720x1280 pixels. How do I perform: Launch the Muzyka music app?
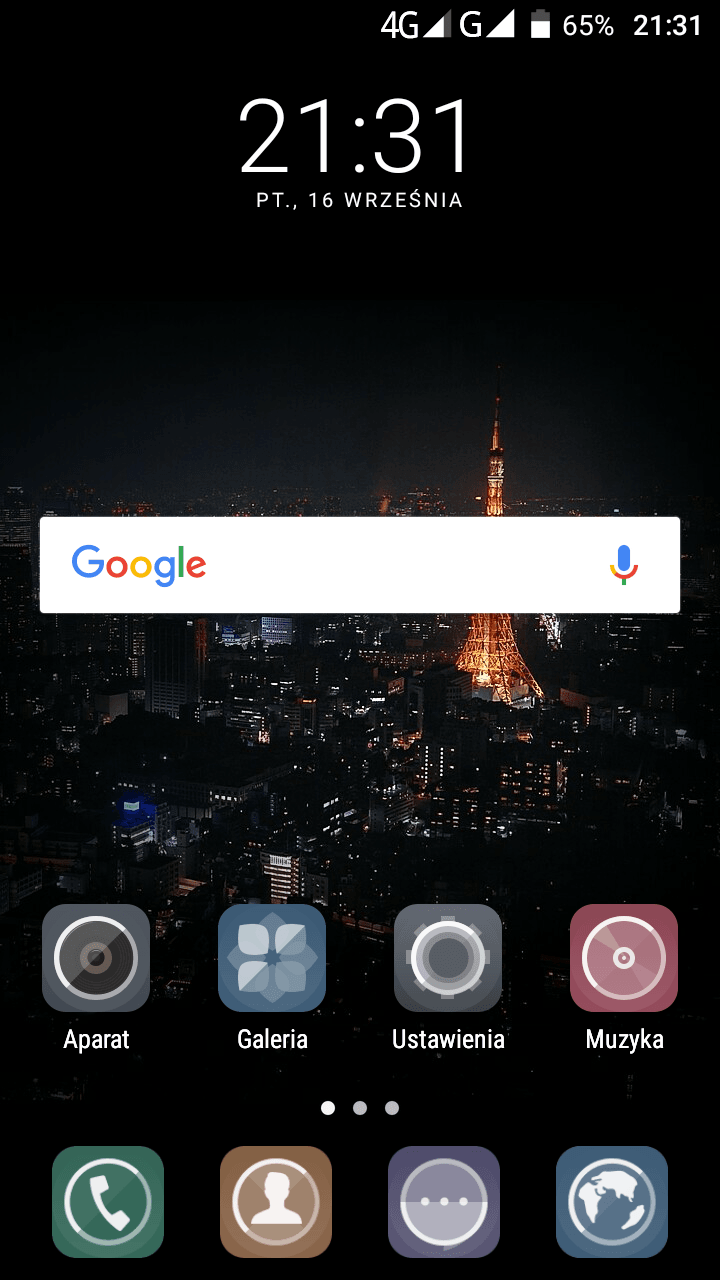(x=624, y=958)
